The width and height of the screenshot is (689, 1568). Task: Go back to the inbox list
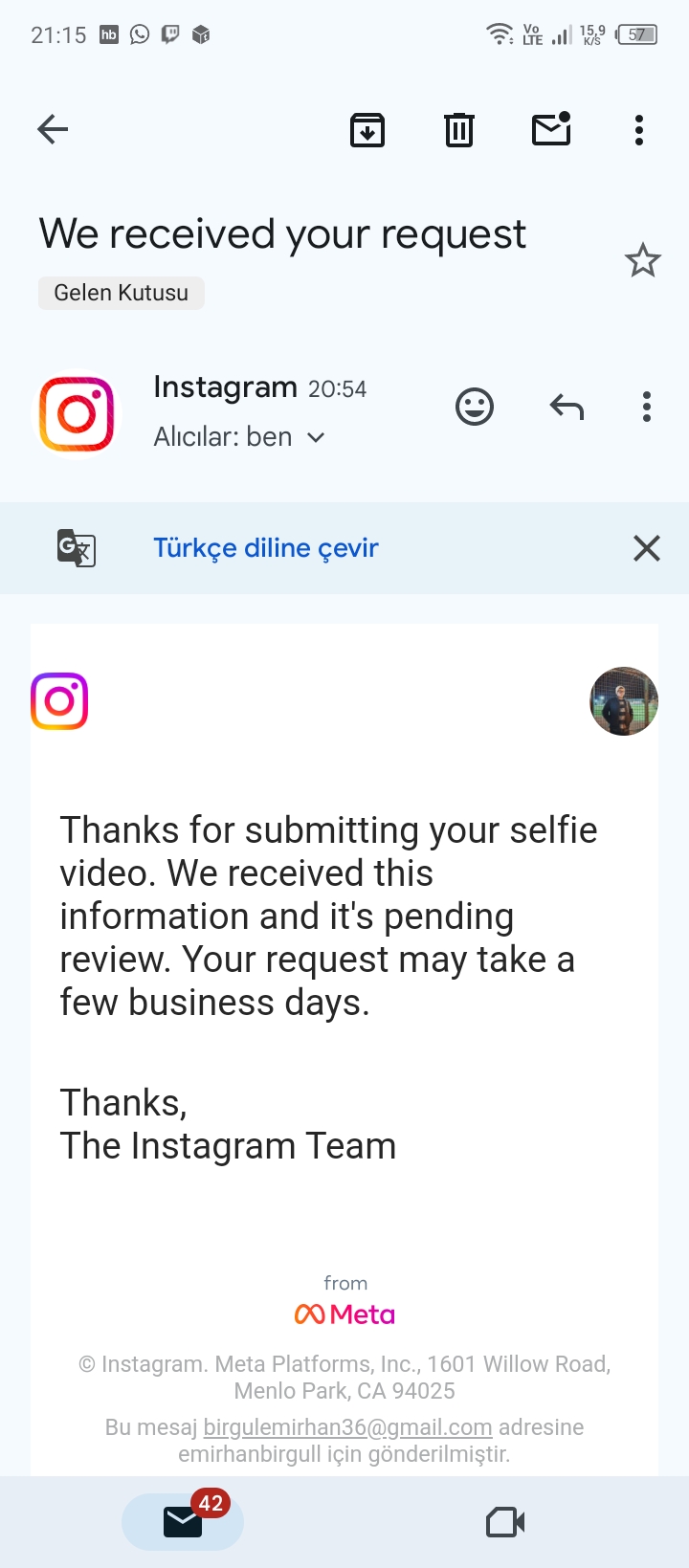pyautogui.click(x=53, y=129)
